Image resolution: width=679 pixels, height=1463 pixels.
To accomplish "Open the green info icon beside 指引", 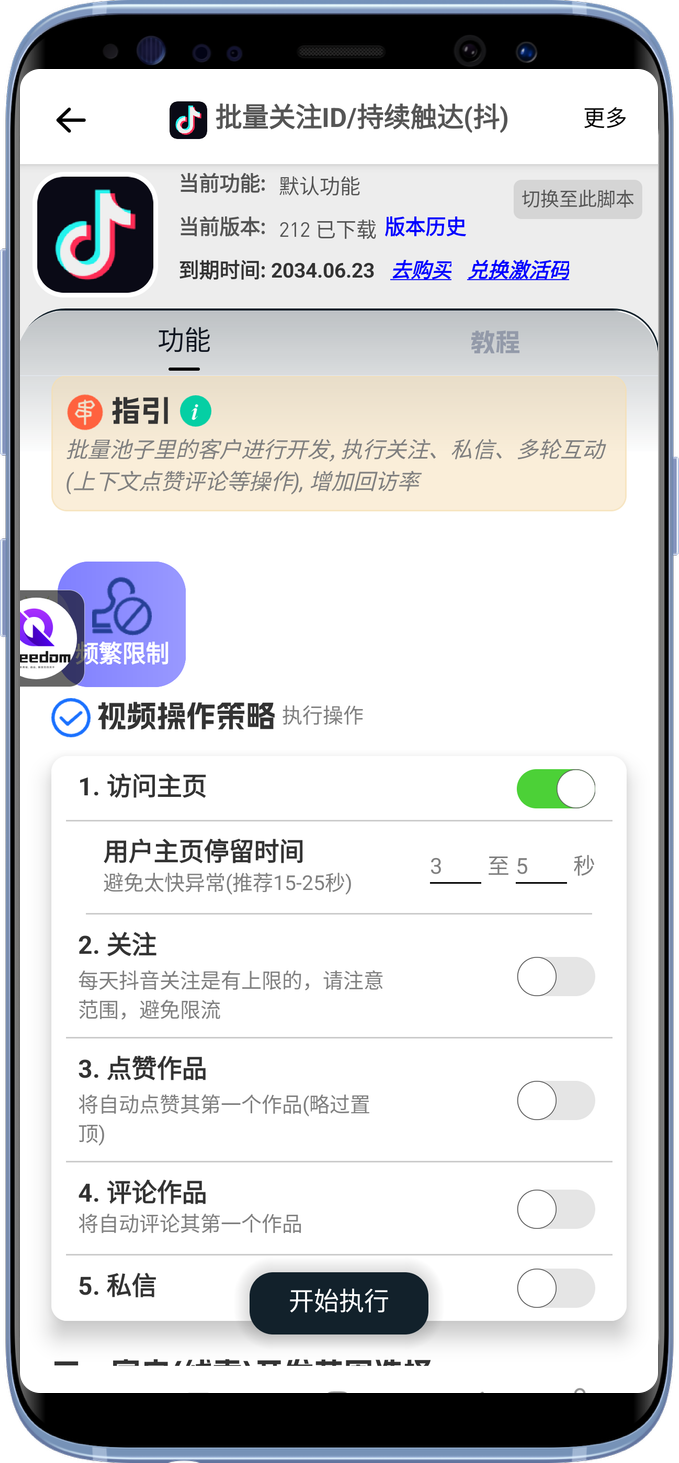I will point(195,411).
